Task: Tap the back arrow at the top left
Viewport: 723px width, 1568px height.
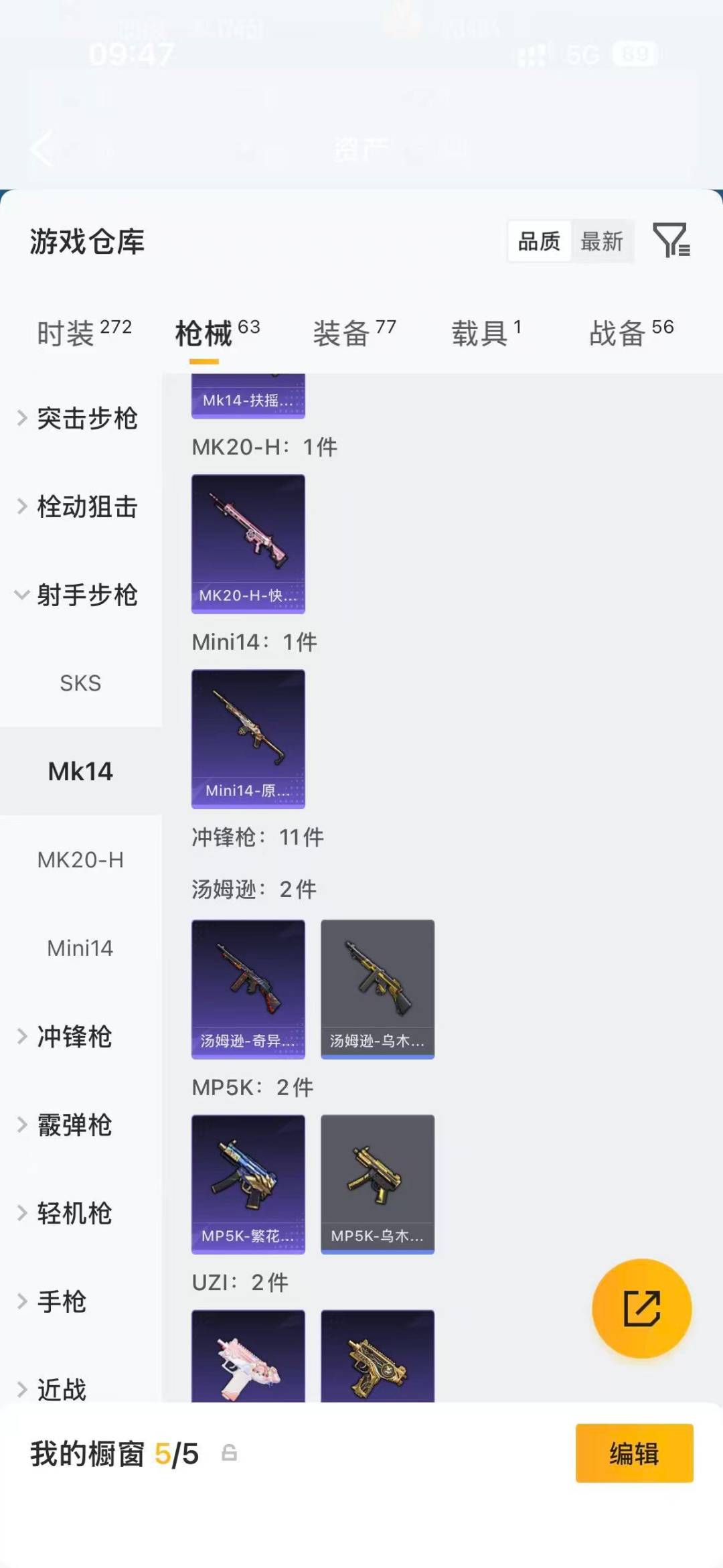Action: (x=42, y=149)
